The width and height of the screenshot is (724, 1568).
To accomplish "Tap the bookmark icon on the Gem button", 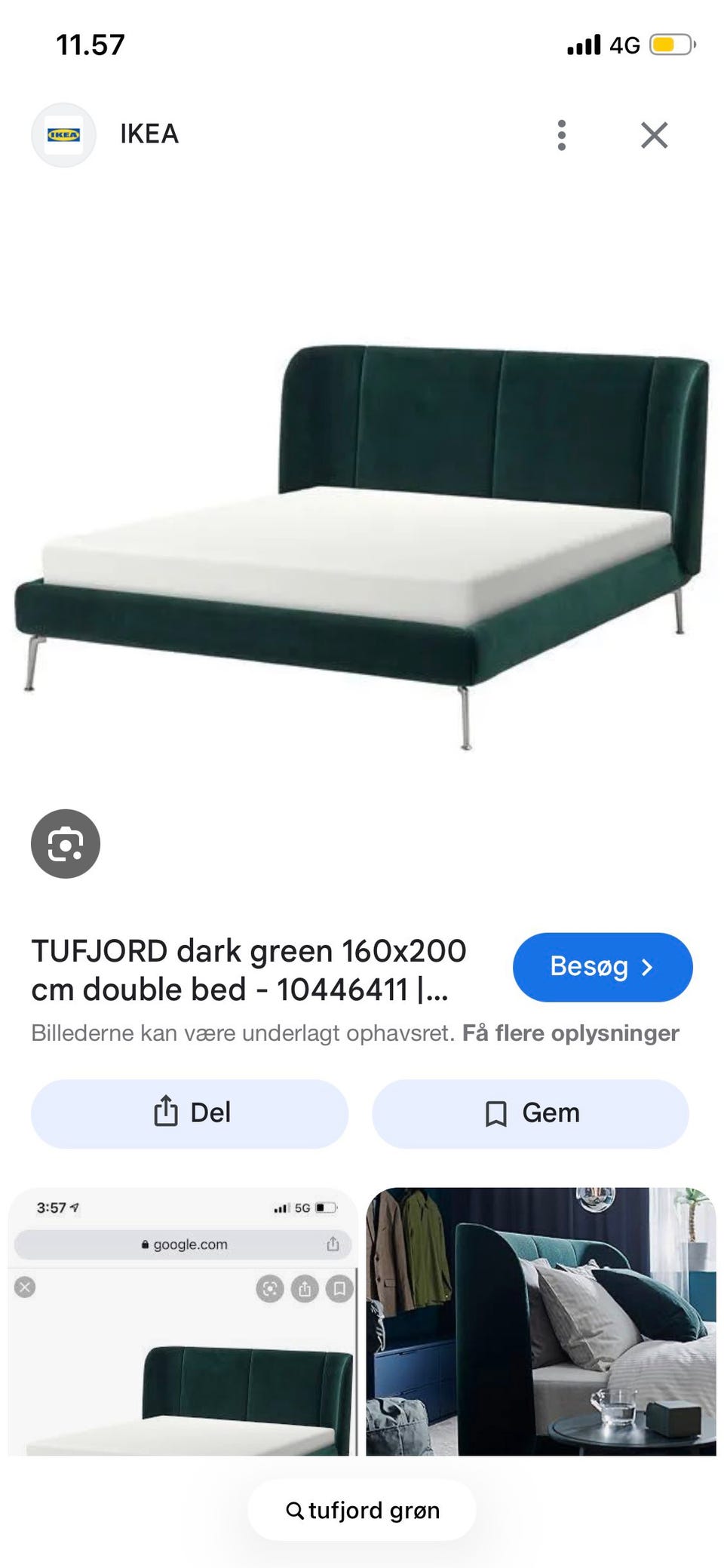I will [495, 1112].
